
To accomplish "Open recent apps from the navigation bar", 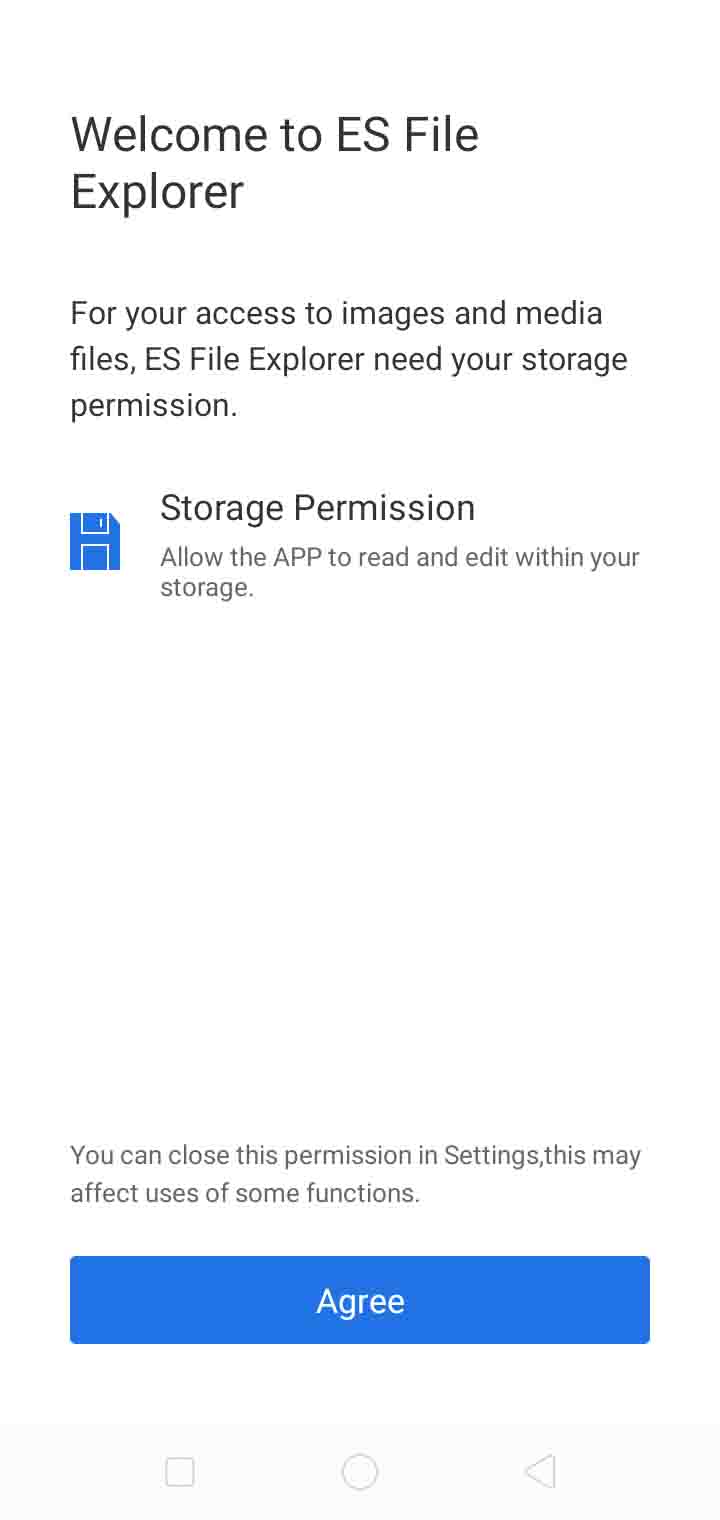I will (x=180, y=1472).
